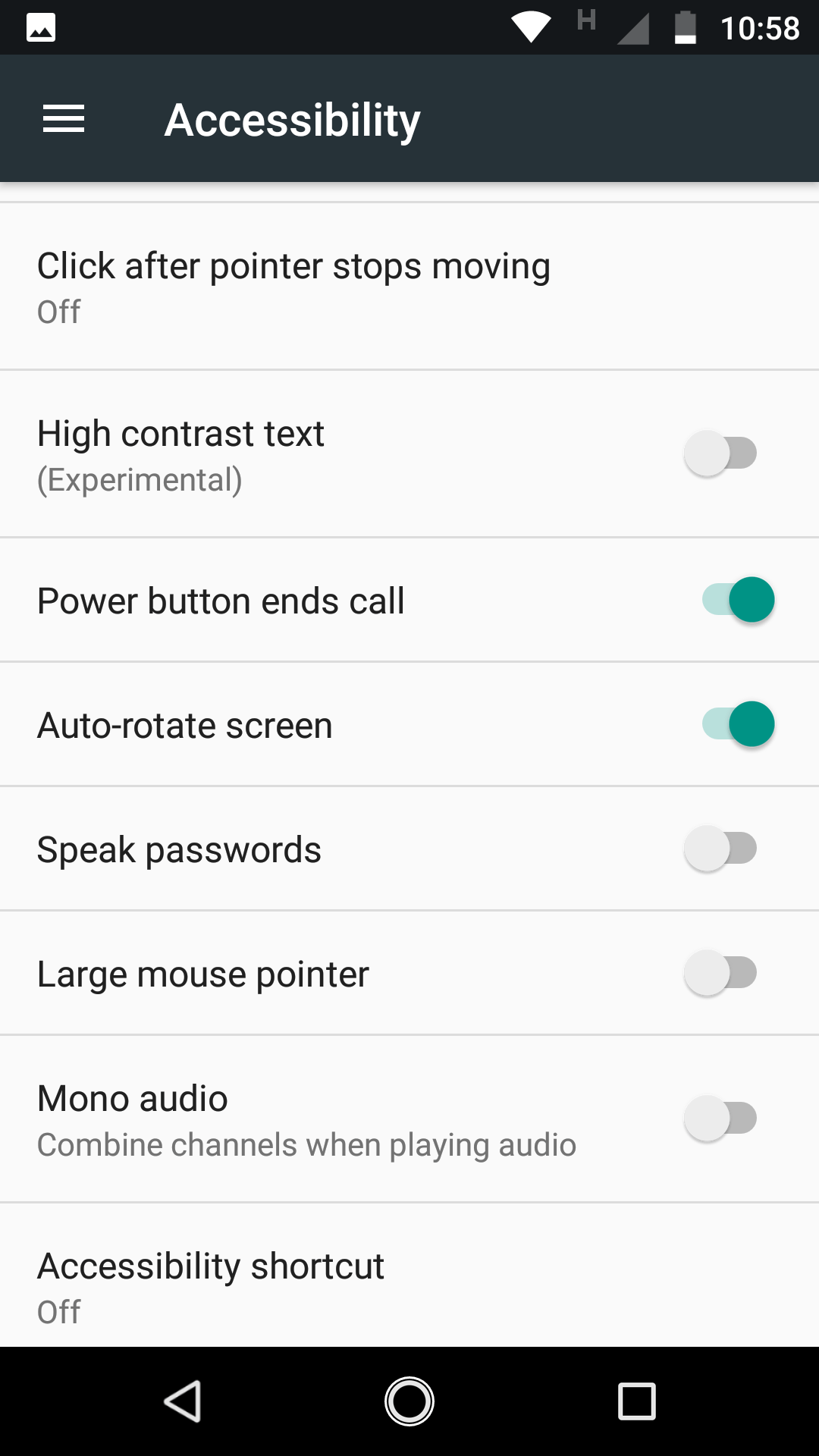819x1456 pixels.
Task: Switch on Mono audio
Action: [x=721, y=1119]
